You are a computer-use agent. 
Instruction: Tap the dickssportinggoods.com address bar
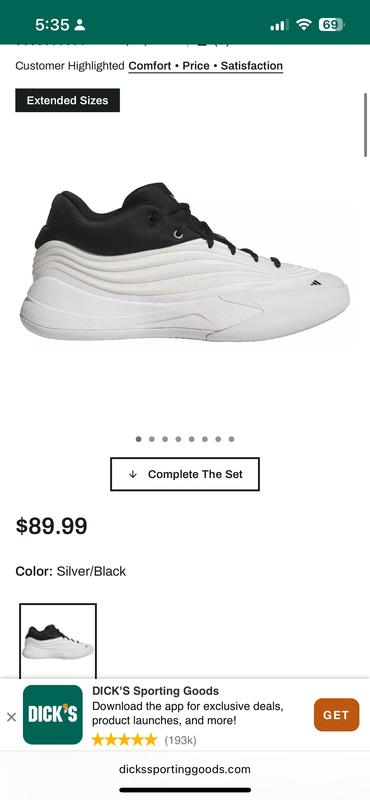pos(185,769)
